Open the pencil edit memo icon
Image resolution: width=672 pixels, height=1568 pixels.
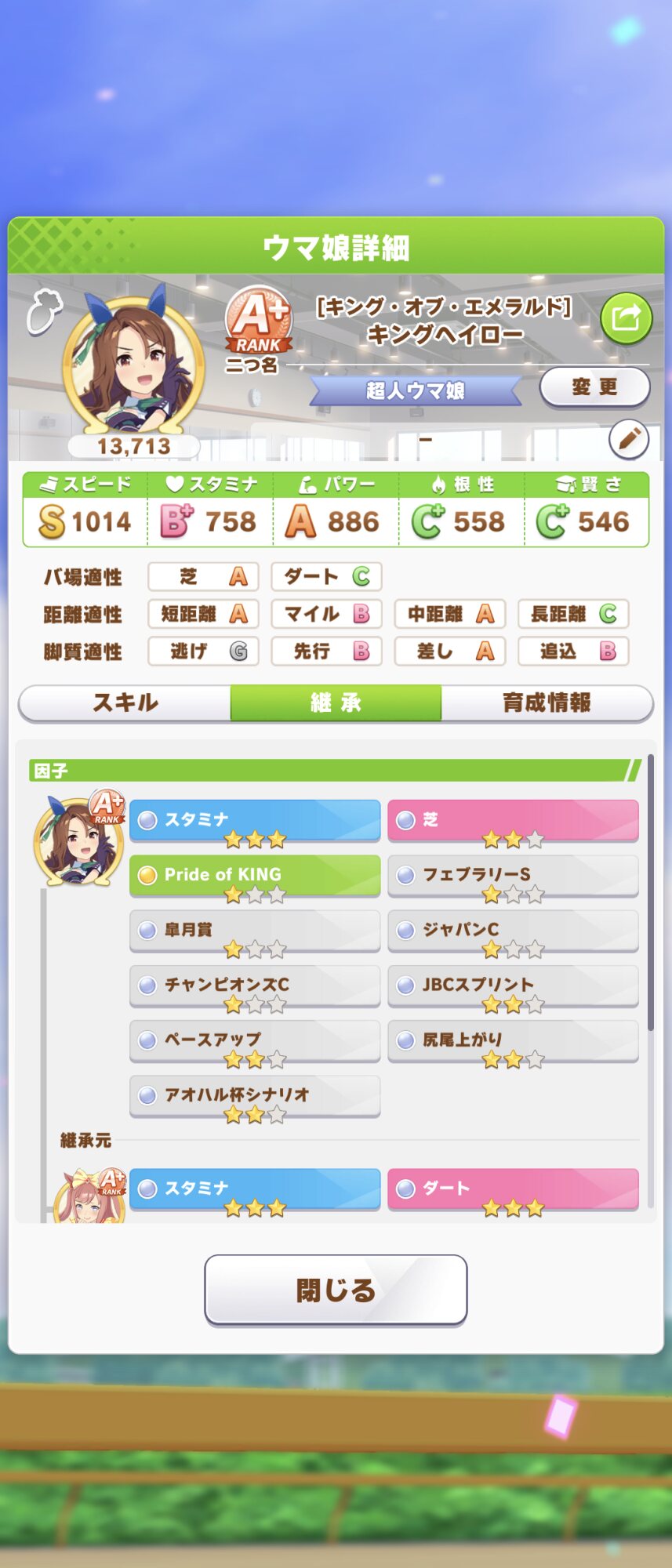coord(628,440)
